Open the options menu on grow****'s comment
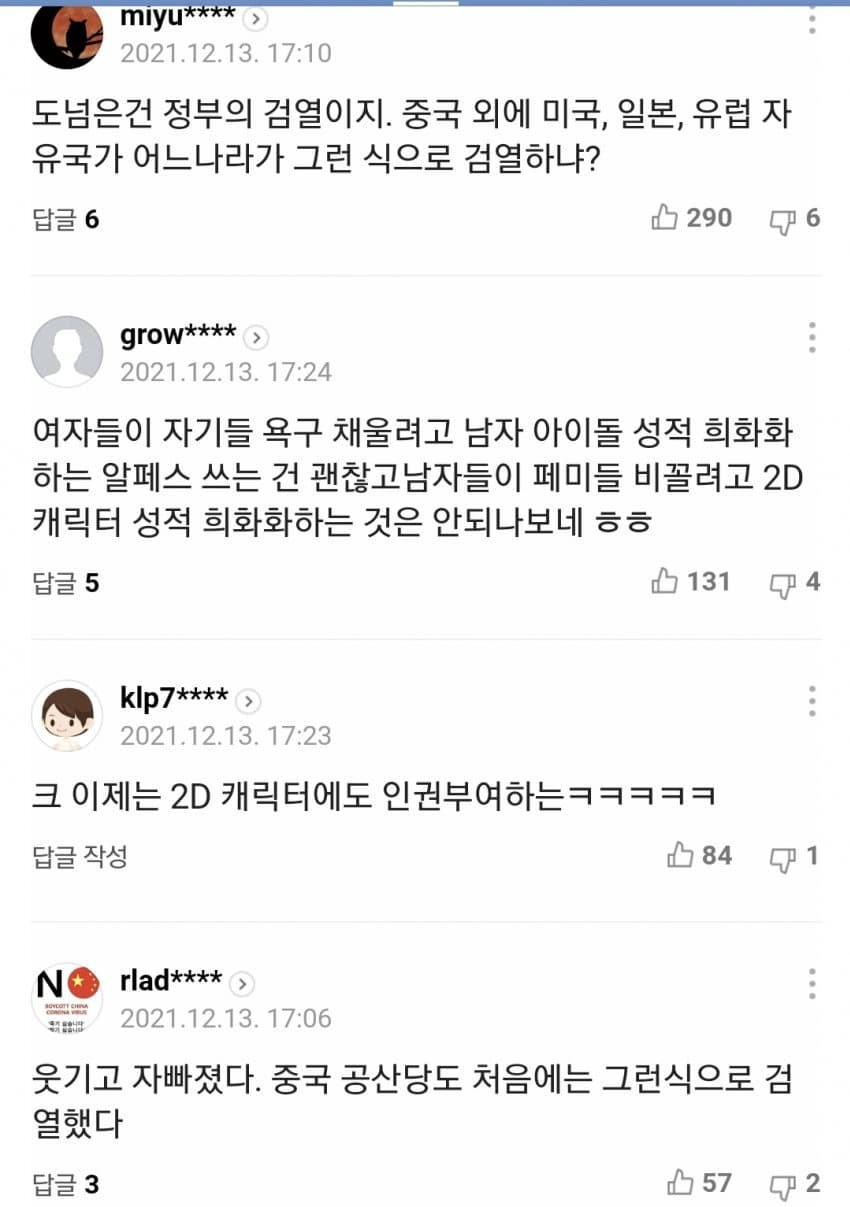 pyautogui.click(x=812, y=337)
